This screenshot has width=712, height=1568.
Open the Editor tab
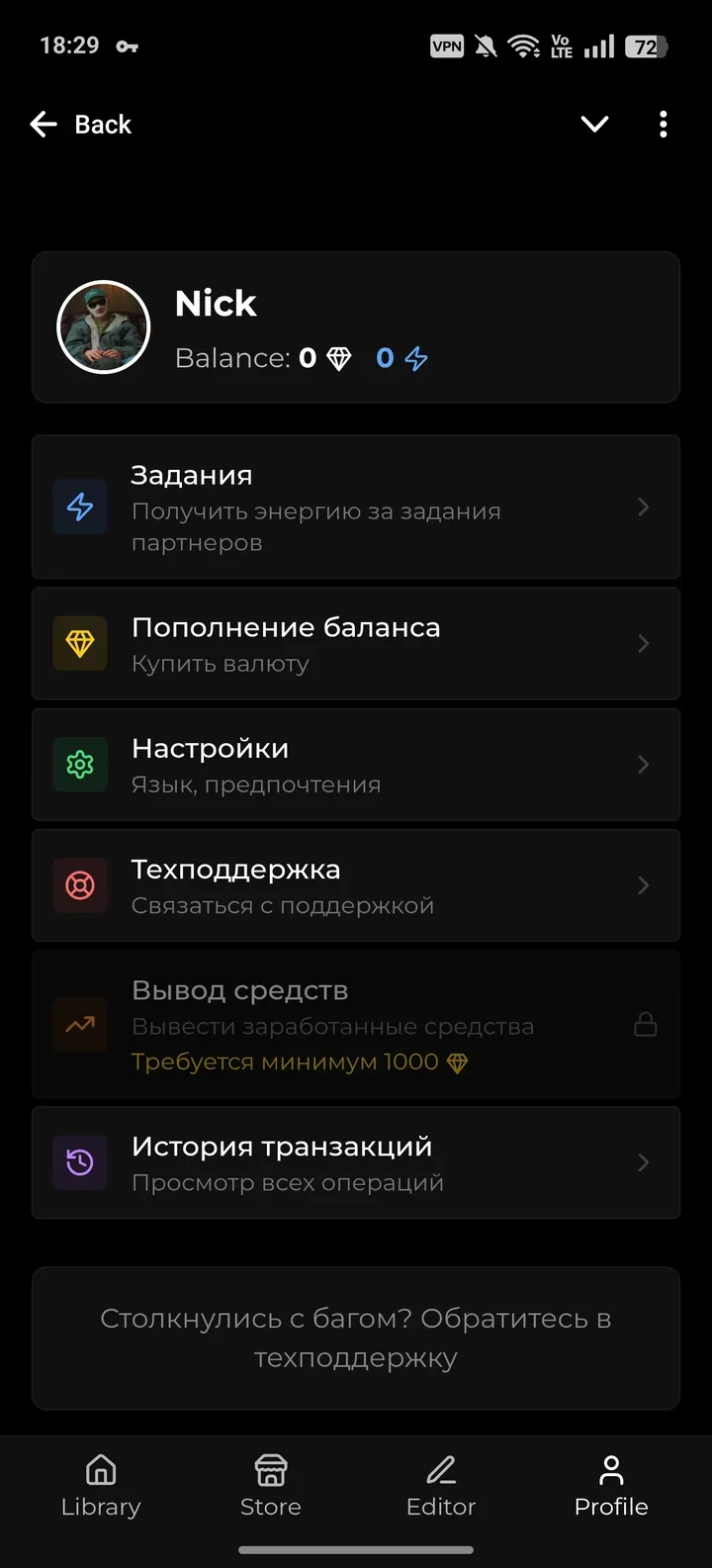point(440,1484)
